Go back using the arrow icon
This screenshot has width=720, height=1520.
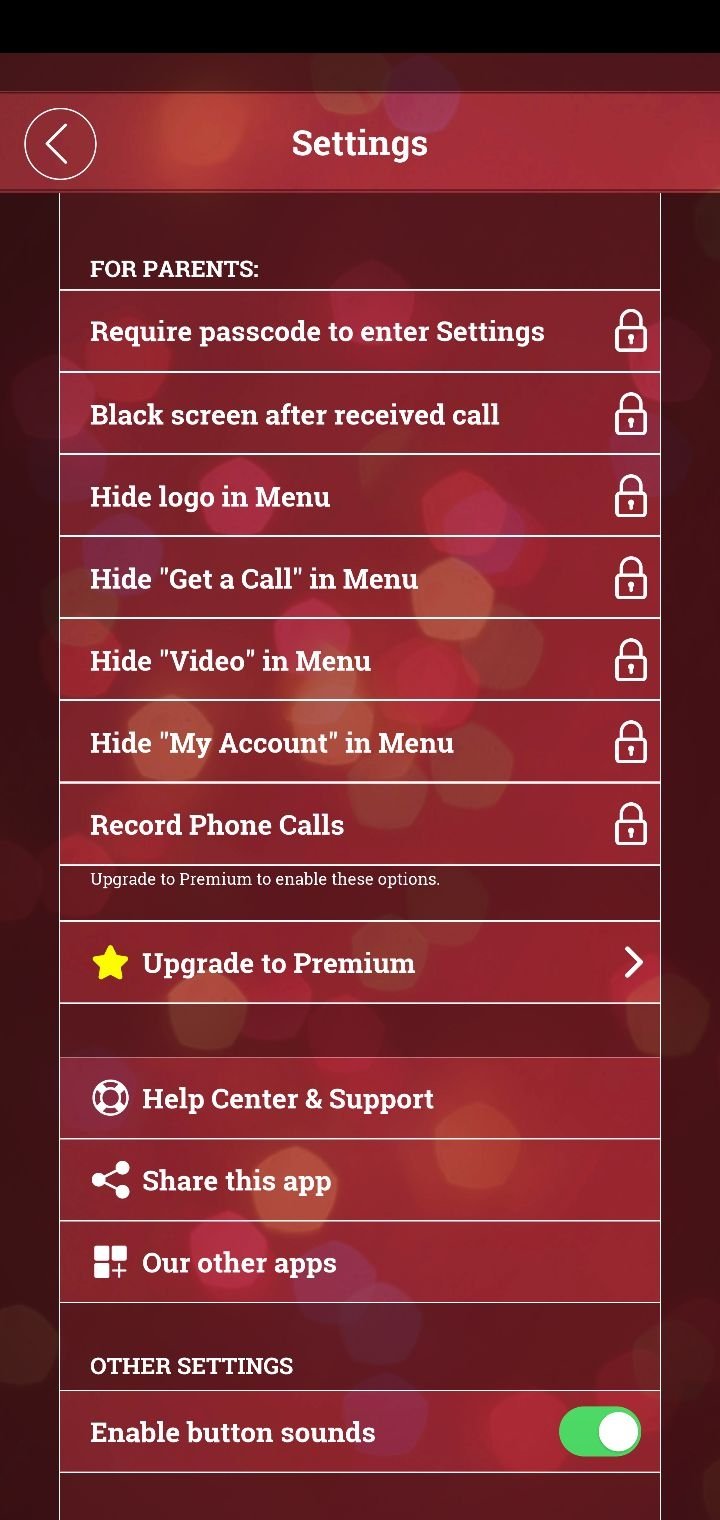[x=60, y=144]
